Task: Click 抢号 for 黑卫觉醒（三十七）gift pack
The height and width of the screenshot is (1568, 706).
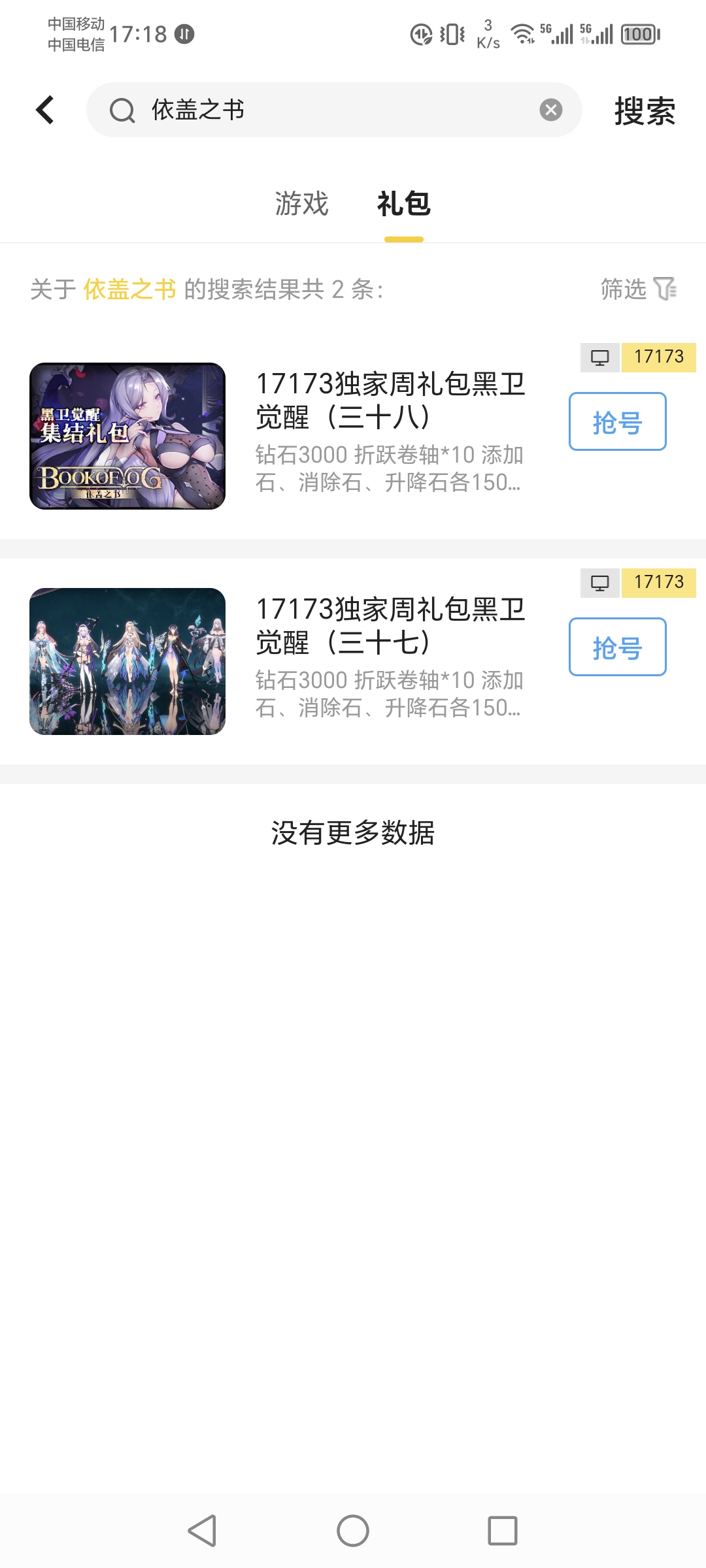Action: click(616, 648)
